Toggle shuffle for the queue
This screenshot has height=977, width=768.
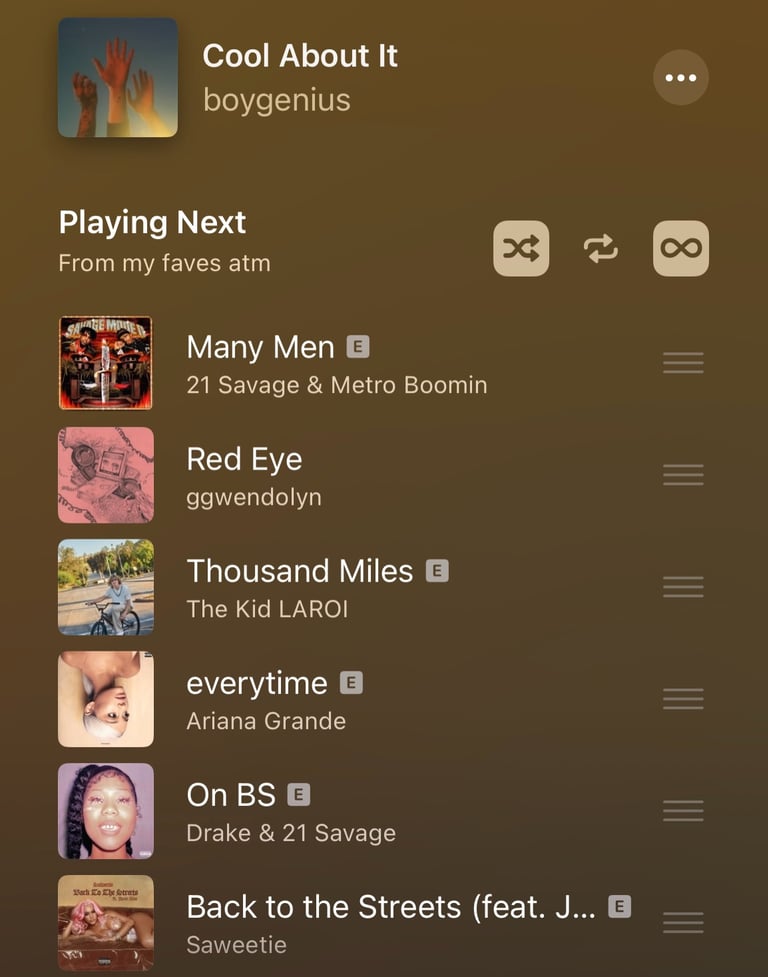pos(521,248)
